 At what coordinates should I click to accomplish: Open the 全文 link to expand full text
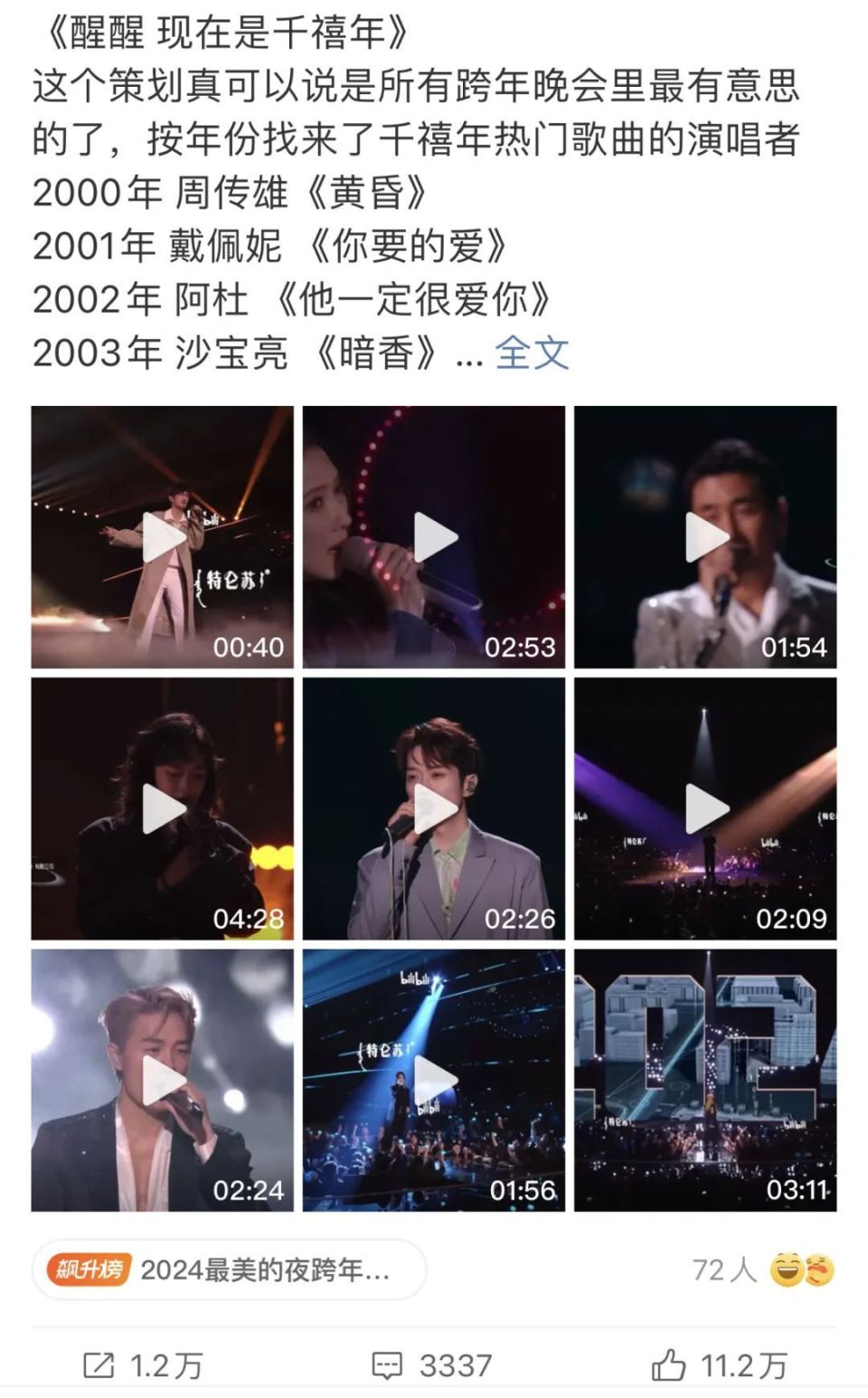[532, 356]
